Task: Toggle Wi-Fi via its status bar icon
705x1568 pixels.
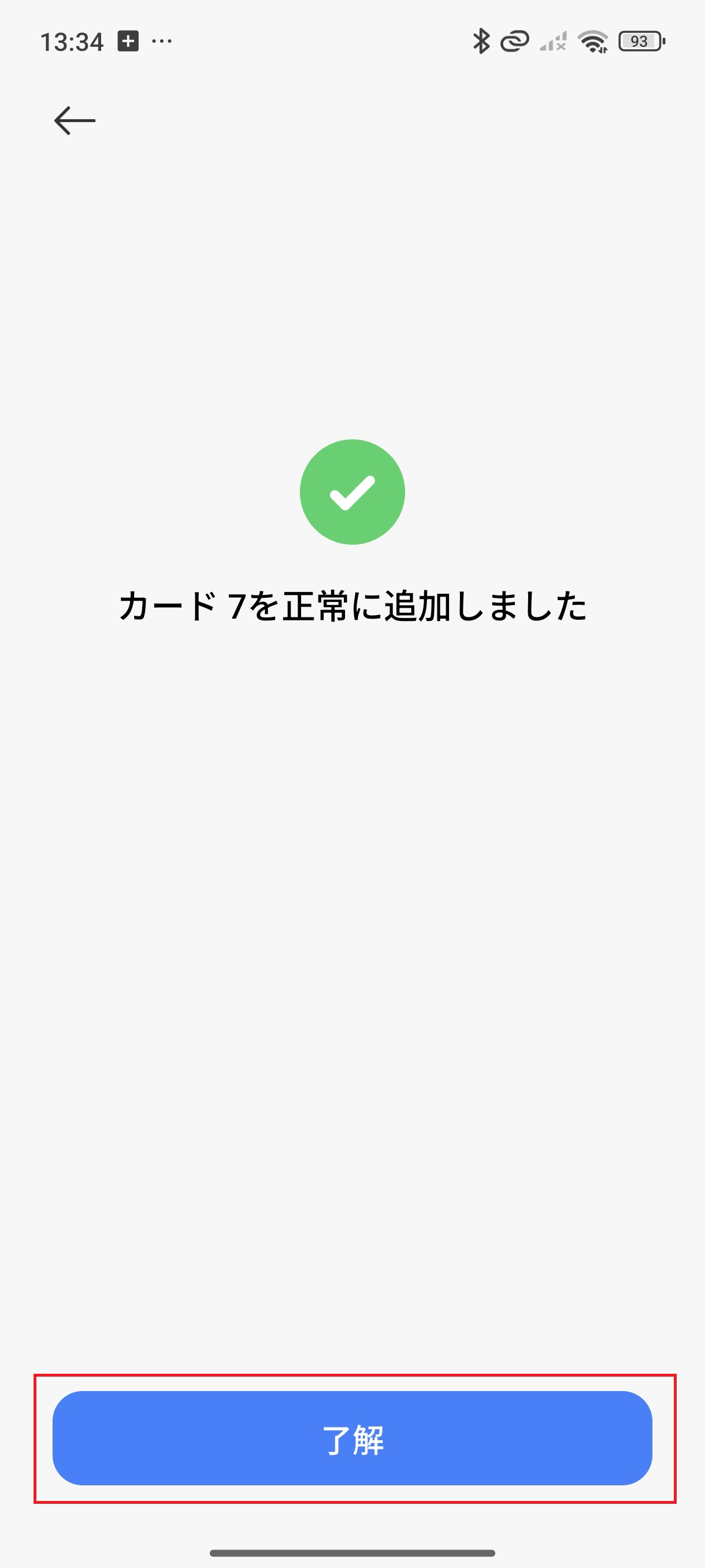Action: 593,41
